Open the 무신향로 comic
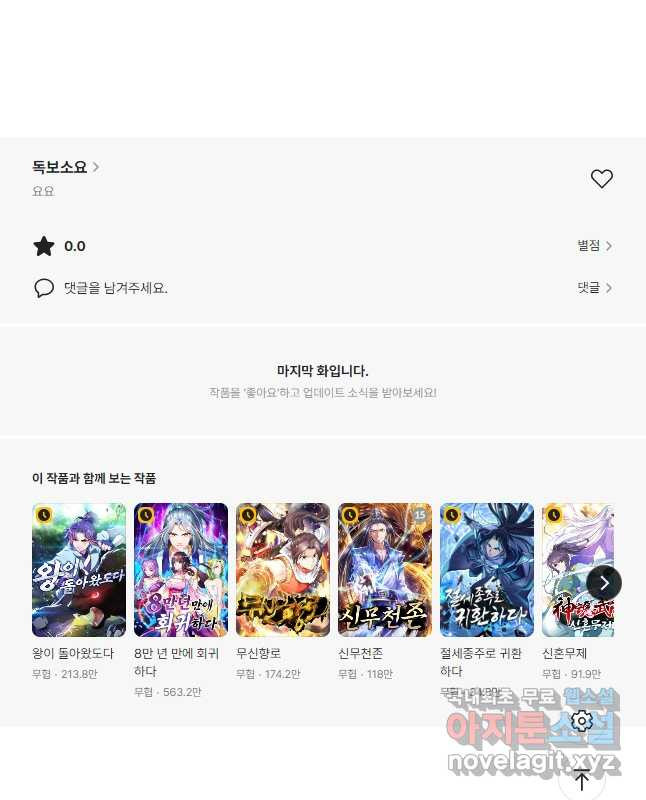The width and height of the screenshot is (646, 800). [x=283, y=570]
